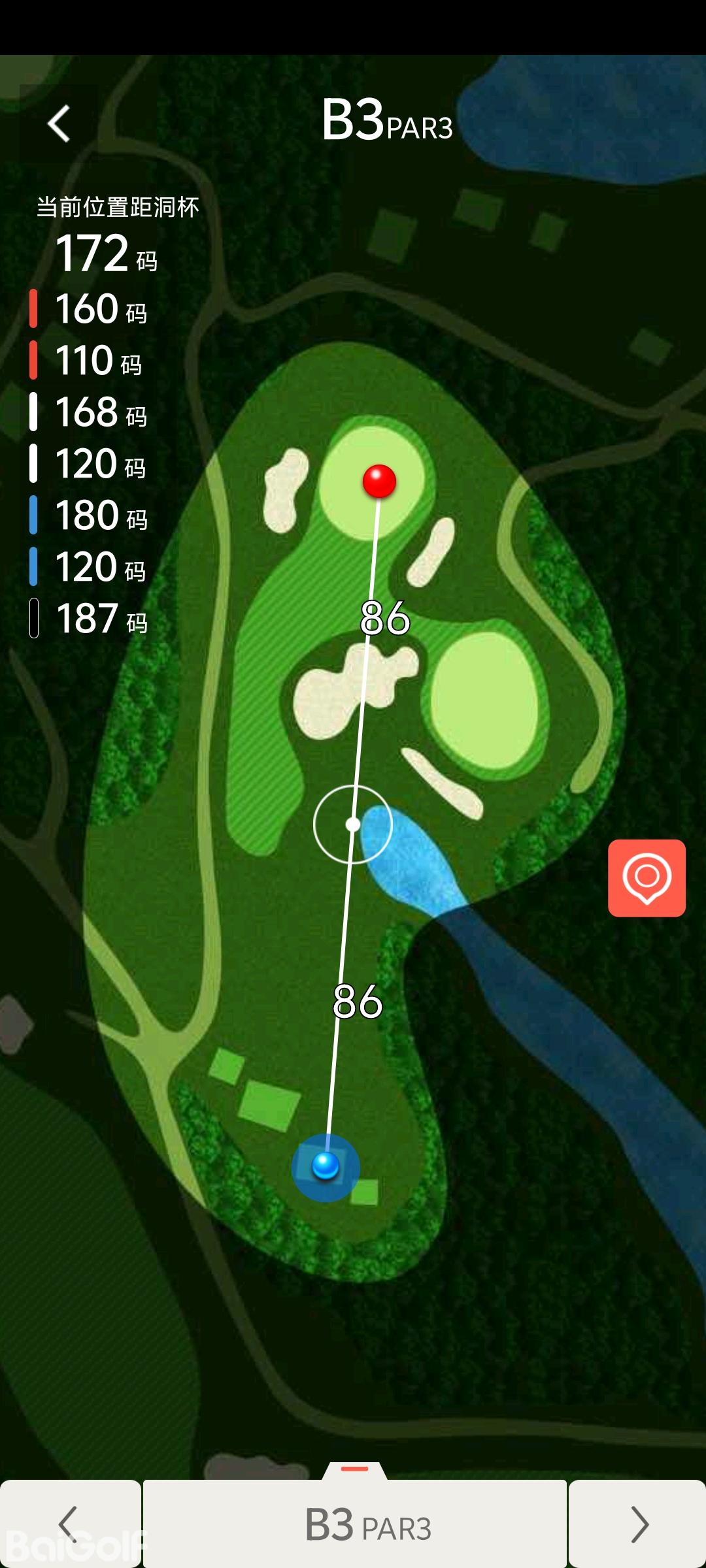
Task: Tap the red location pin button
Action: click(647, 877)
